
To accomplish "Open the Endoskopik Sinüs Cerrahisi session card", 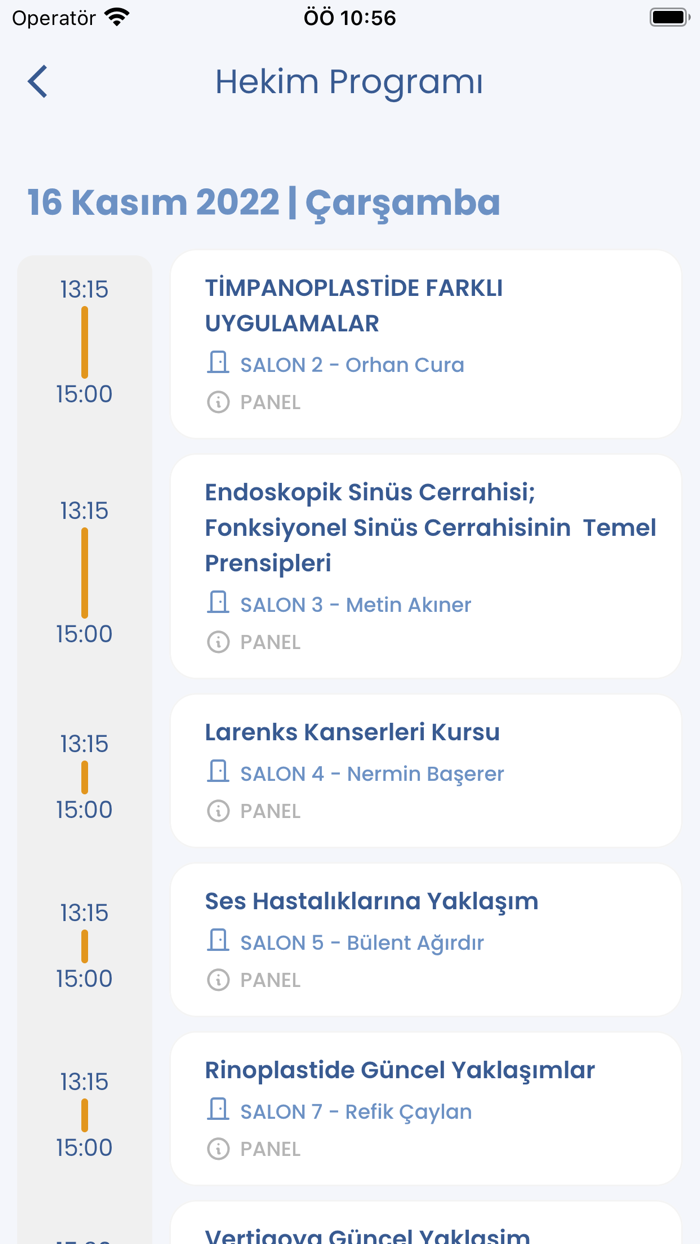I will 425,565.
